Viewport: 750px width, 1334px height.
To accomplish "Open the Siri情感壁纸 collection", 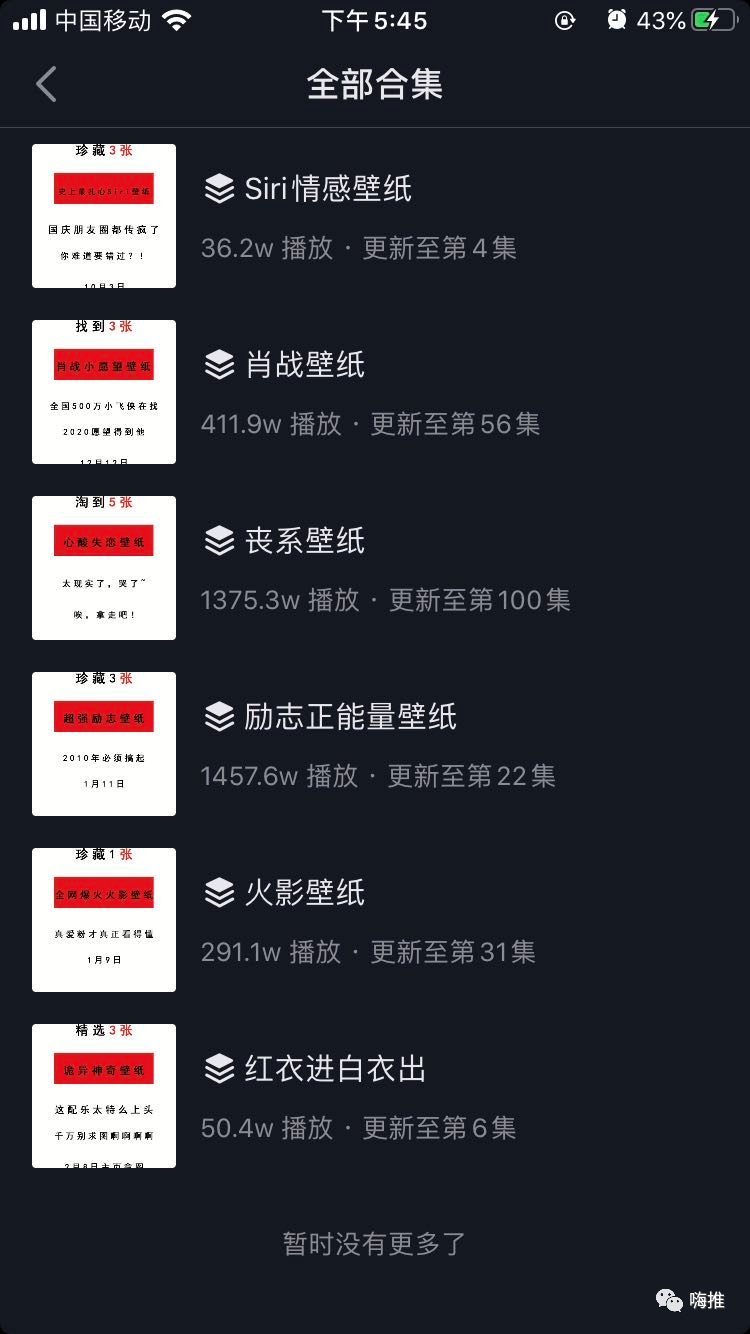I will (x=375, y=216).
